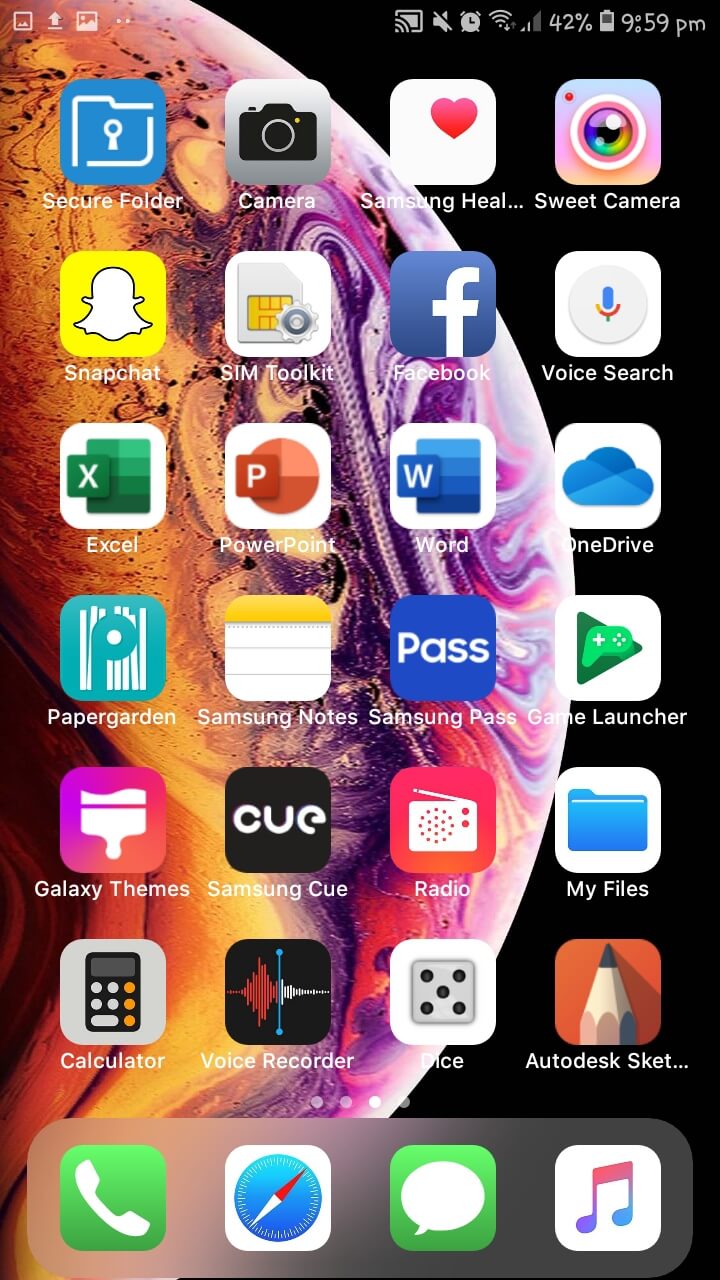Launch Sweet Camera
720x1280 pixels.
tap(608, 132)
